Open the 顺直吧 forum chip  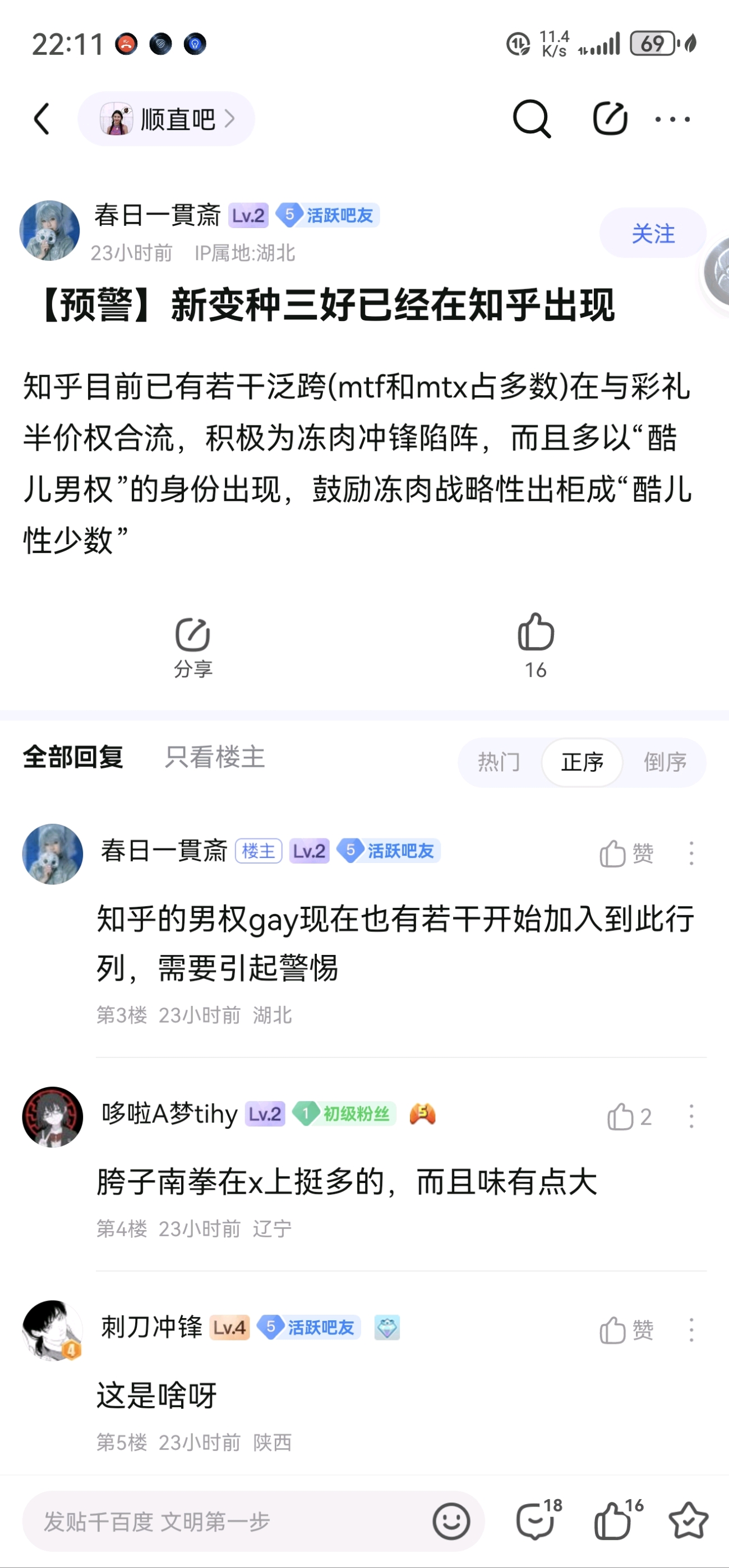point(166,119)
